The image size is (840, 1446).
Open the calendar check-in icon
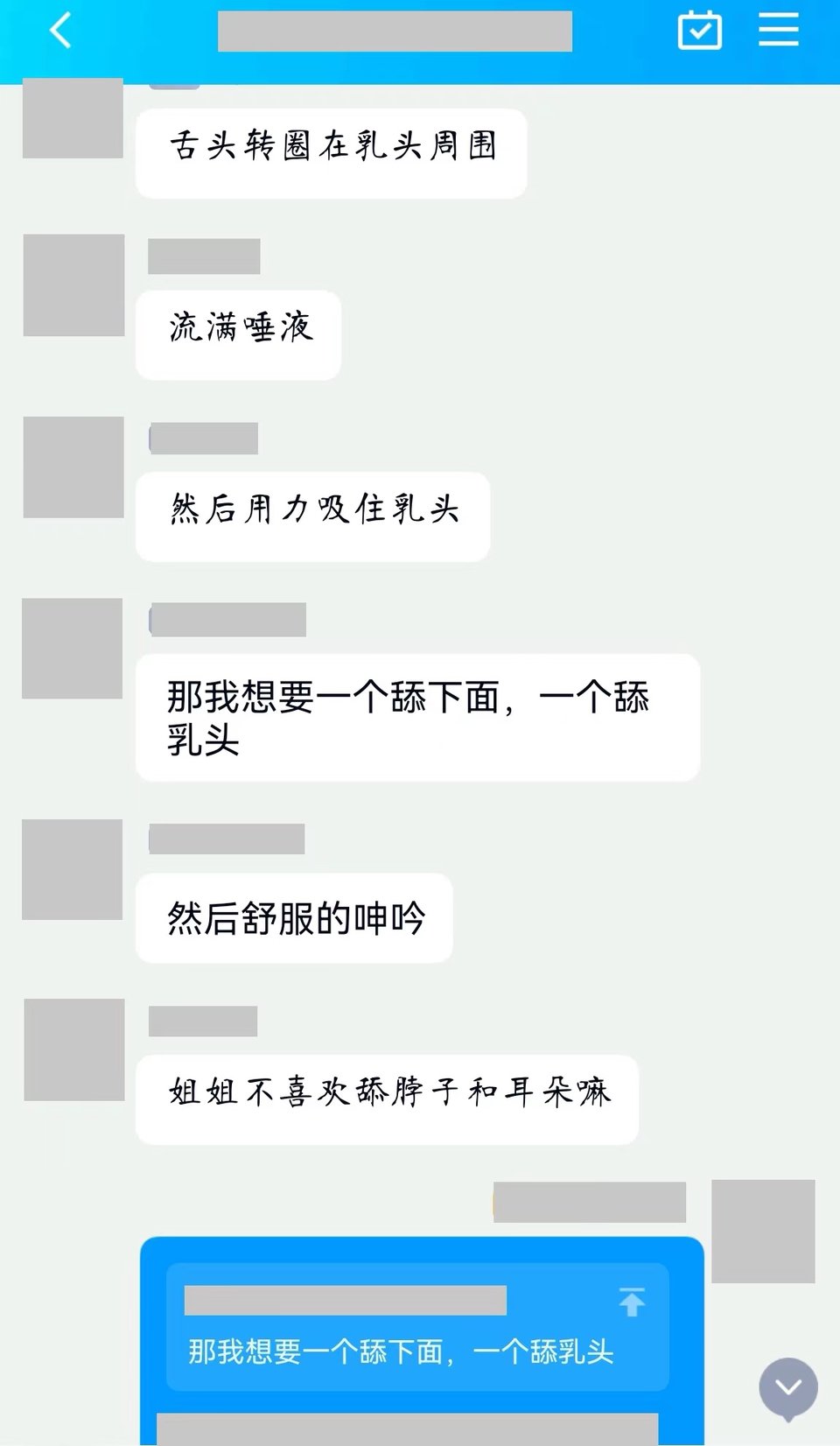tap(699, 31)
